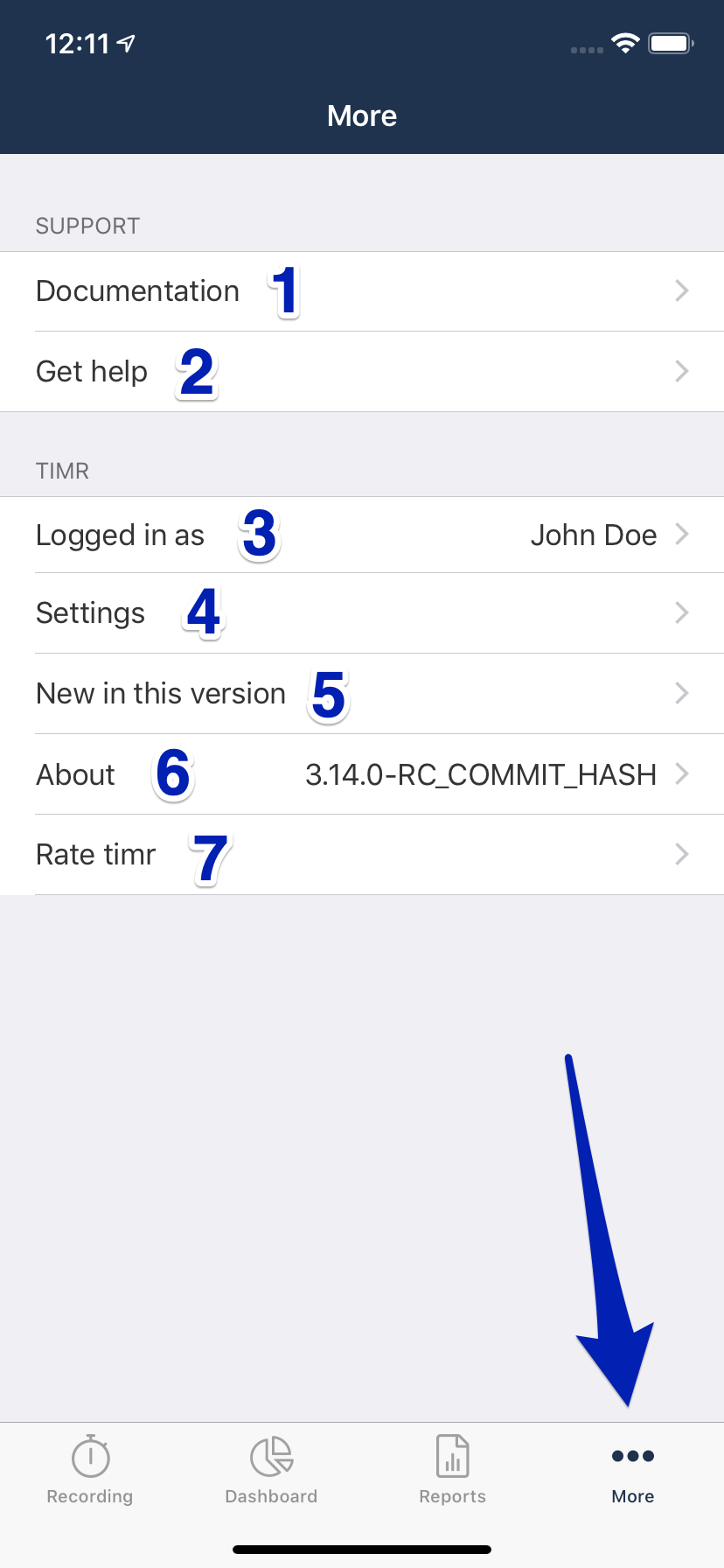Switch to the Dashboard tab
724x1568 pixels.
click(x=271, y=1470)
